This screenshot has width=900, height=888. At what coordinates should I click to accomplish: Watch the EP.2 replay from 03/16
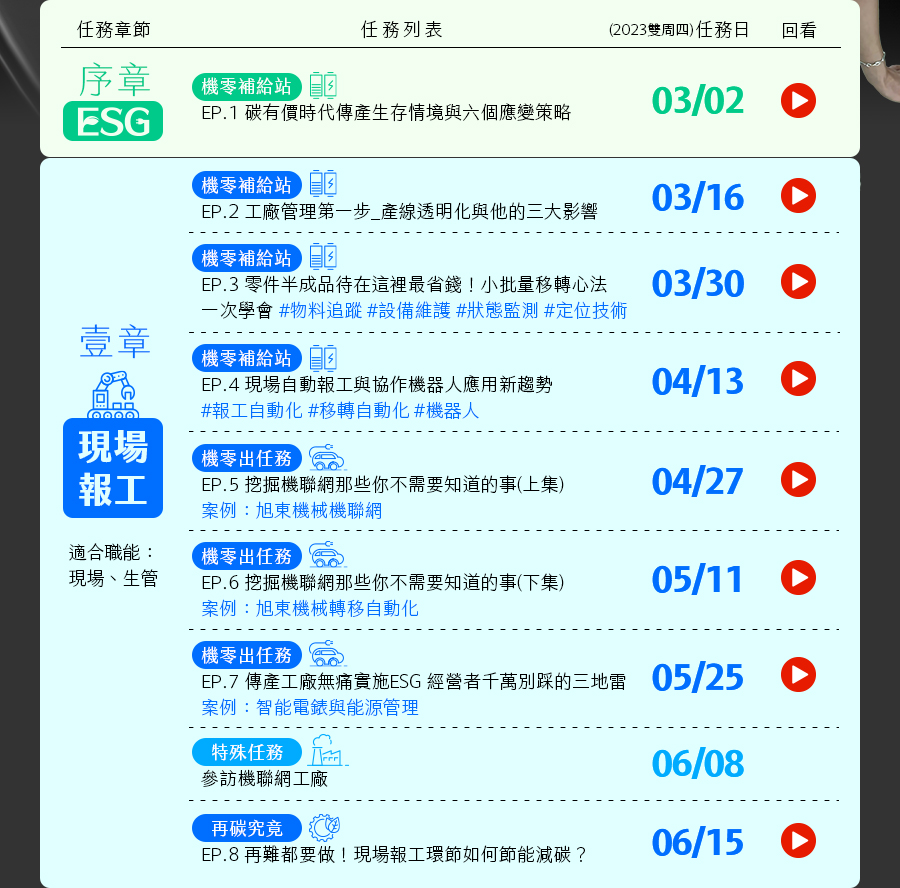point(798,196)
